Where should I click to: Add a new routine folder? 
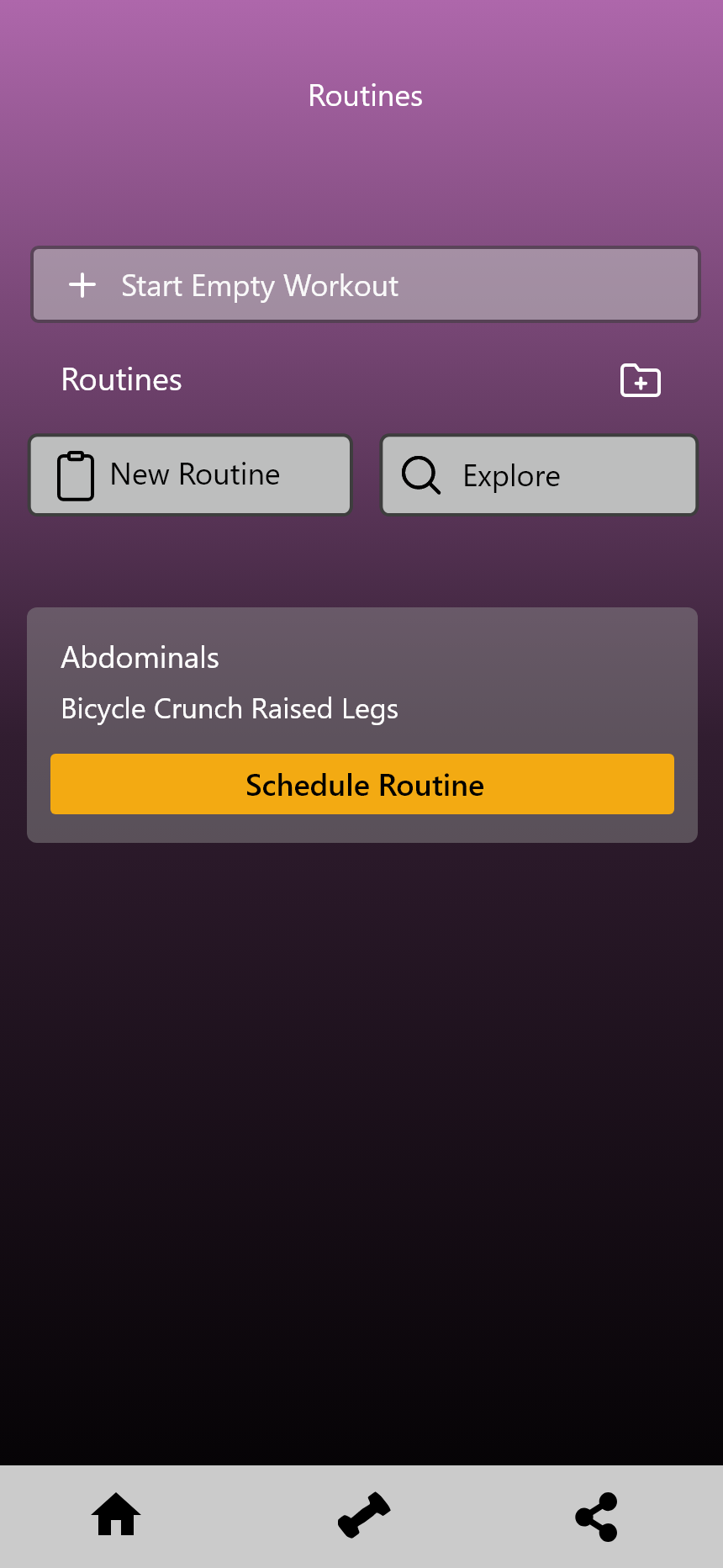click(x=640, y=380)
